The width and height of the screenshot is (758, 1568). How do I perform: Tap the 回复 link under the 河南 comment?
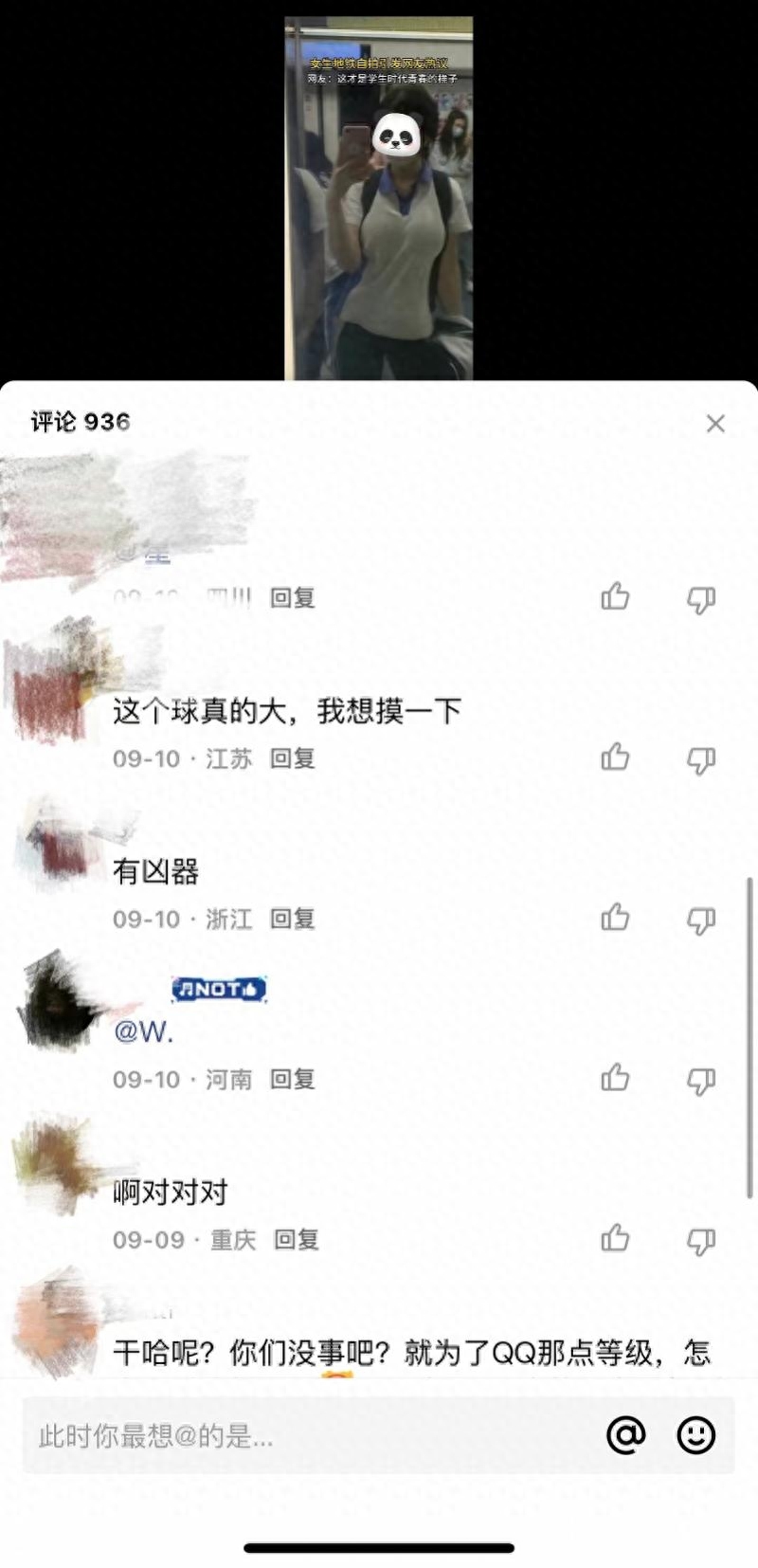coord(292,1078)
